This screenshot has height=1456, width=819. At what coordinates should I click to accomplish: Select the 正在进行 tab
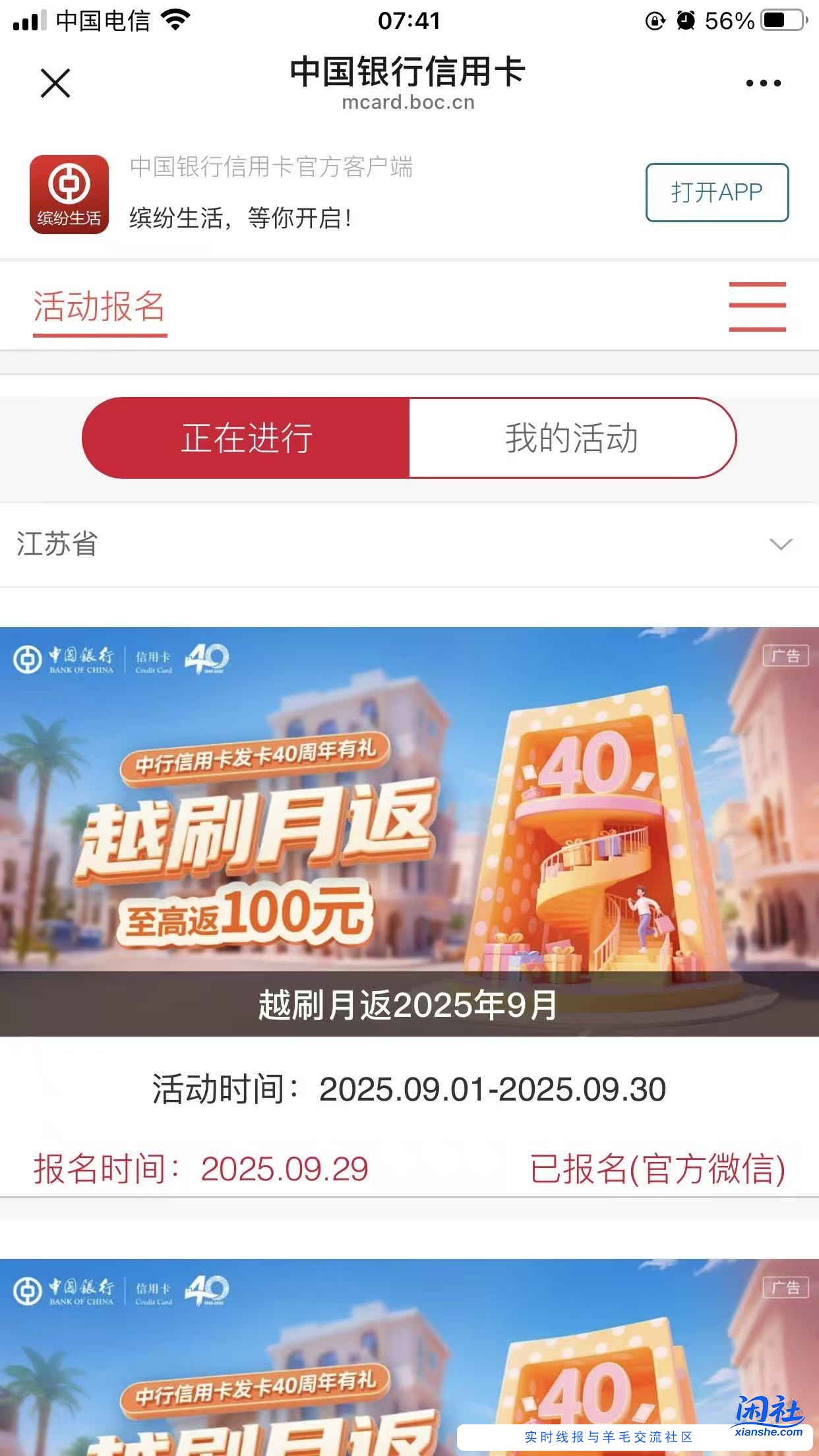tap(246, 437)
